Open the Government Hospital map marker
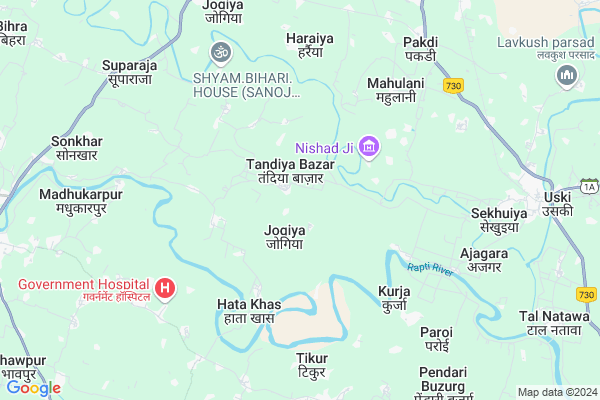The height and width of the screenshot is (400, 600). (x=166, y=291)
